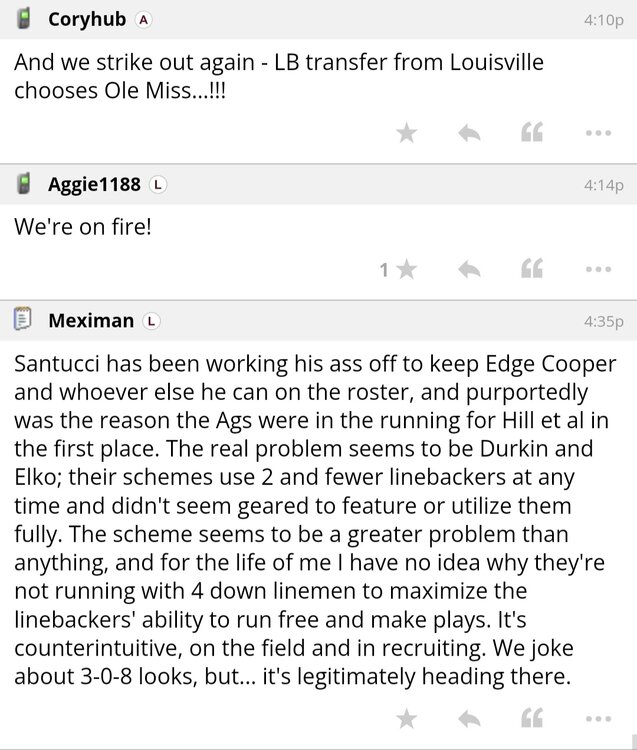This screenshot has height=750, width=637.
Task: Open Aggie1188's user profile
Action: point(94,185)
